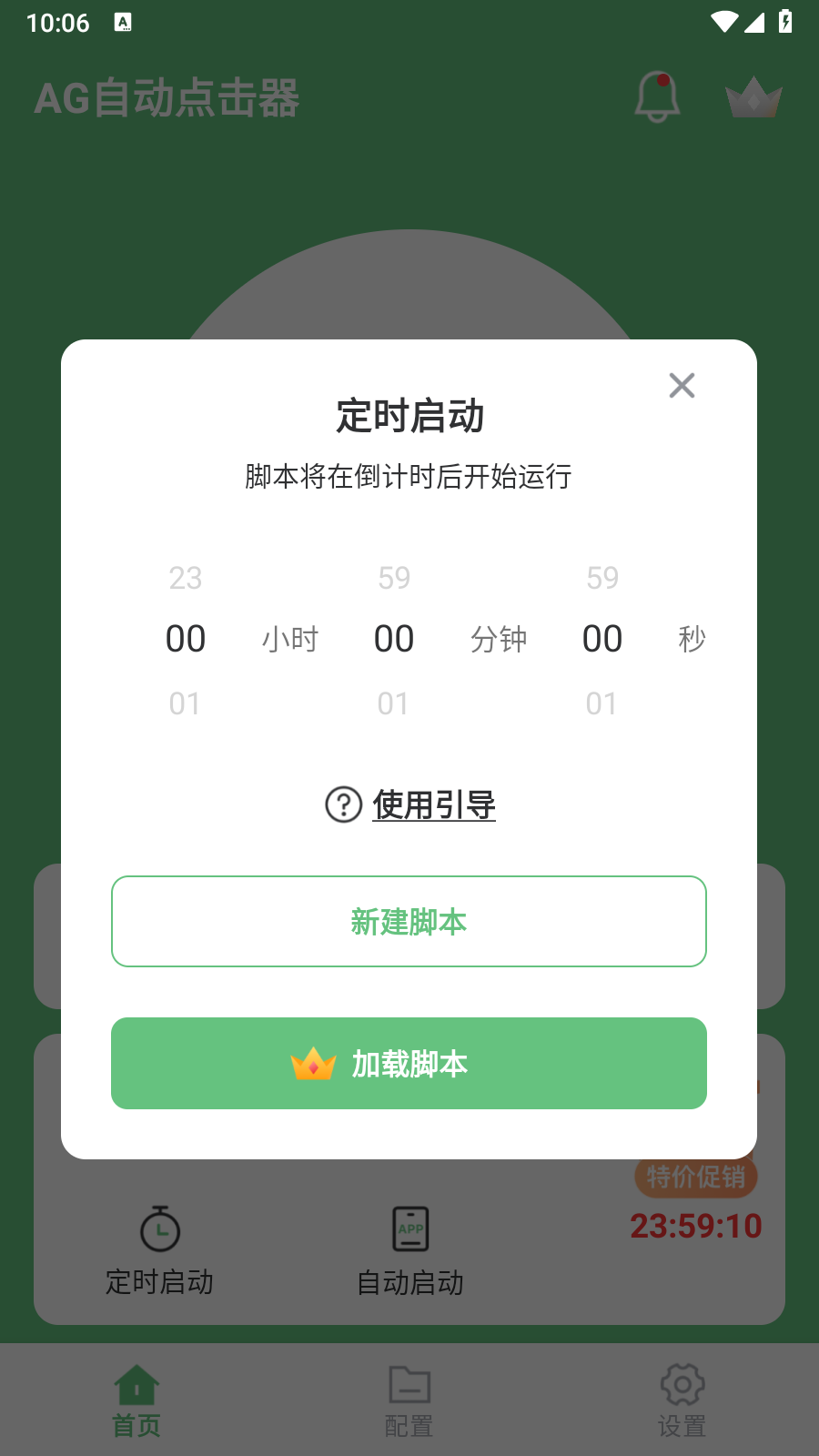The image size is (819, 1456).
Task: Open the VIP crown icon at top right
Action: point(753,97)
